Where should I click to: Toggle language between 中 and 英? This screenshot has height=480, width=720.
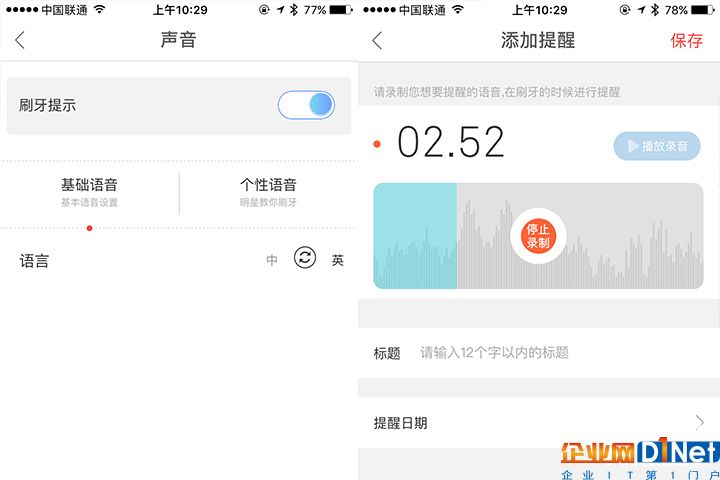pyautogui.click(x=305, y=258)
